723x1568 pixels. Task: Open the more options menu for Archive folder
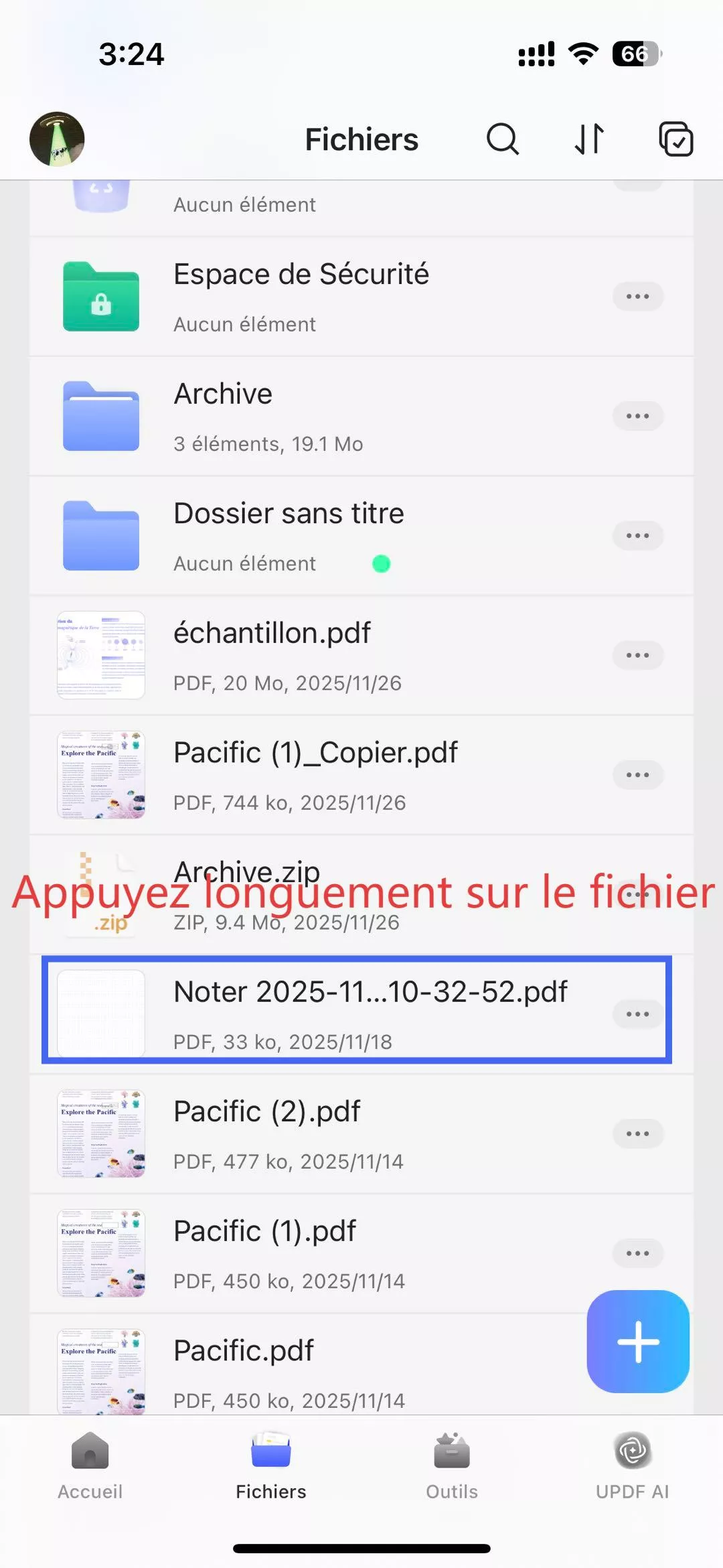pyautogui.click(x=637, y=416)
